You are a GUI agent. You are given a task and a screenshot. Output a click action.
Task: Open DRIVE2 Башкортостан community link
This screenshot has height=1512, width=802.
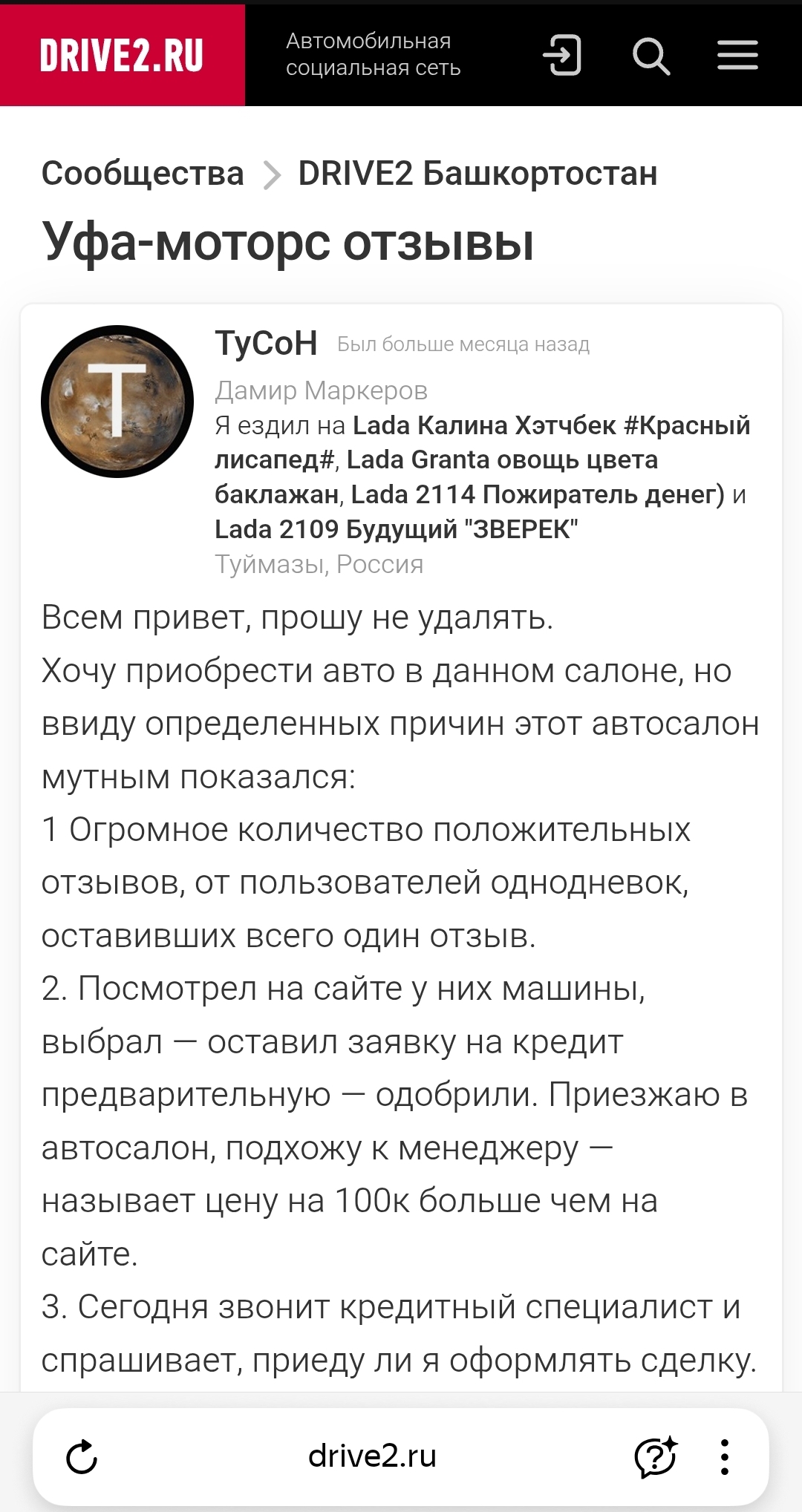click(477, 174)
